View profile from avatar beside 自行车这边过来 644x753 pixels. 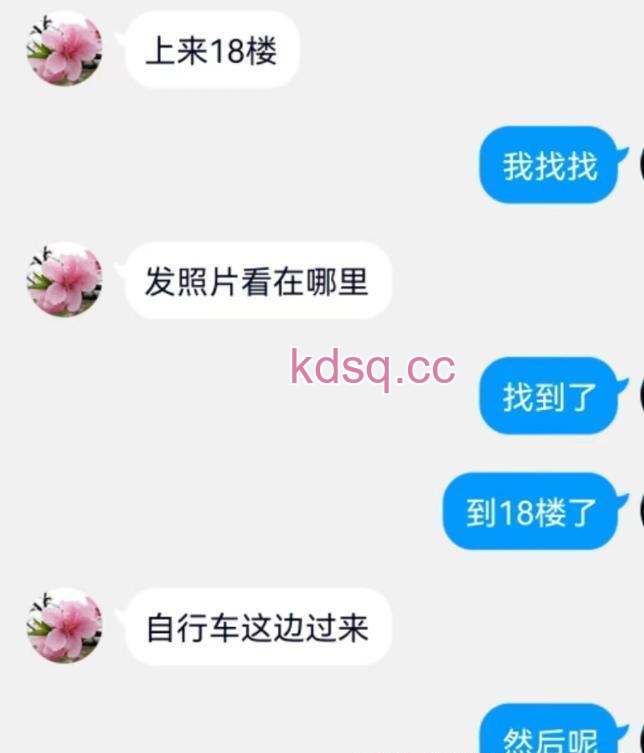point(64,626)
